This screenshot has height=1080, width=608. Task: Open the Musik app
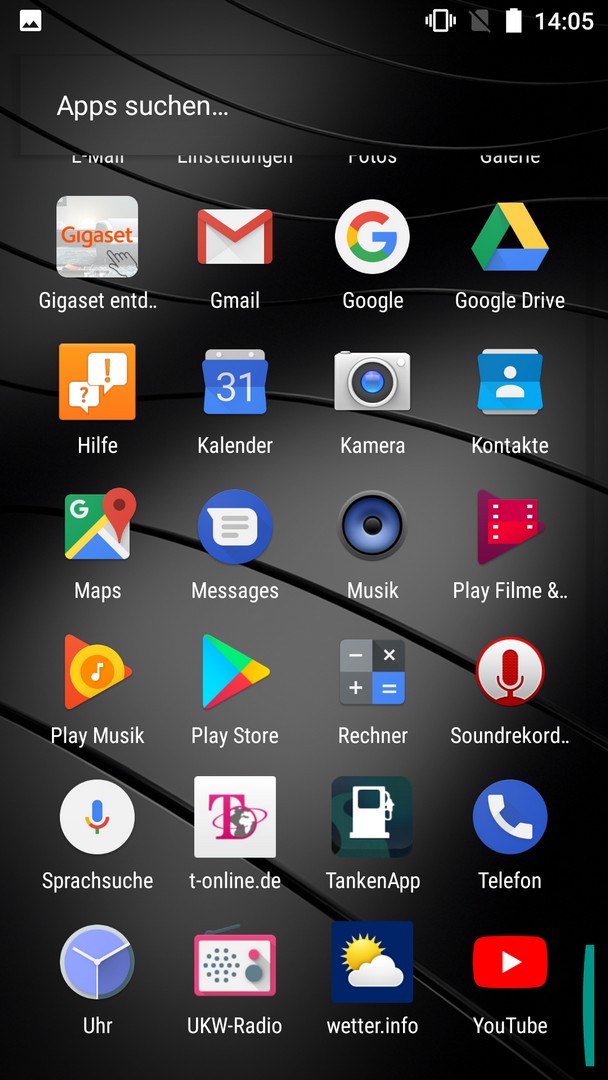[x=372, y=527]
